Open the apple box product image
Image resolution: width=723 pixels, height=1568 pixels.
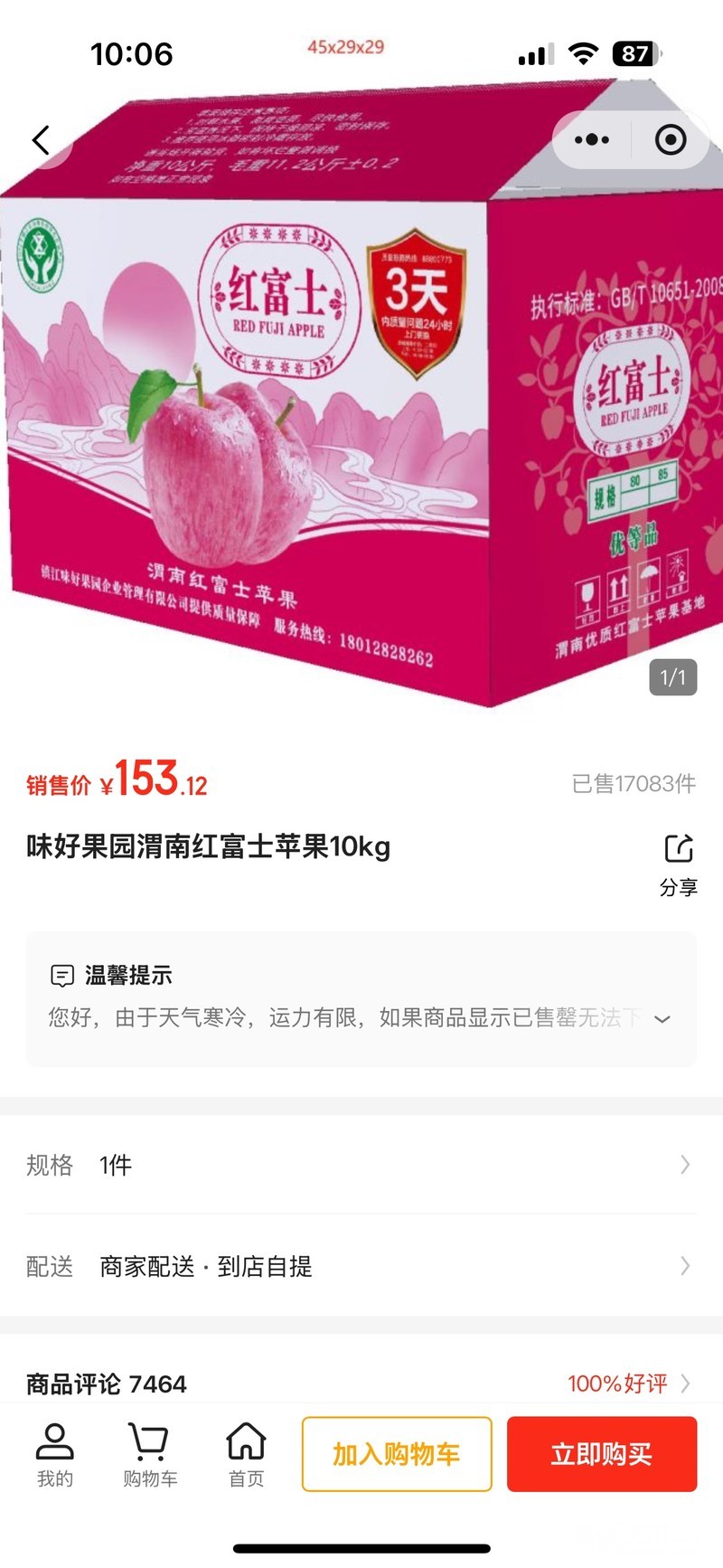(361, 407)
